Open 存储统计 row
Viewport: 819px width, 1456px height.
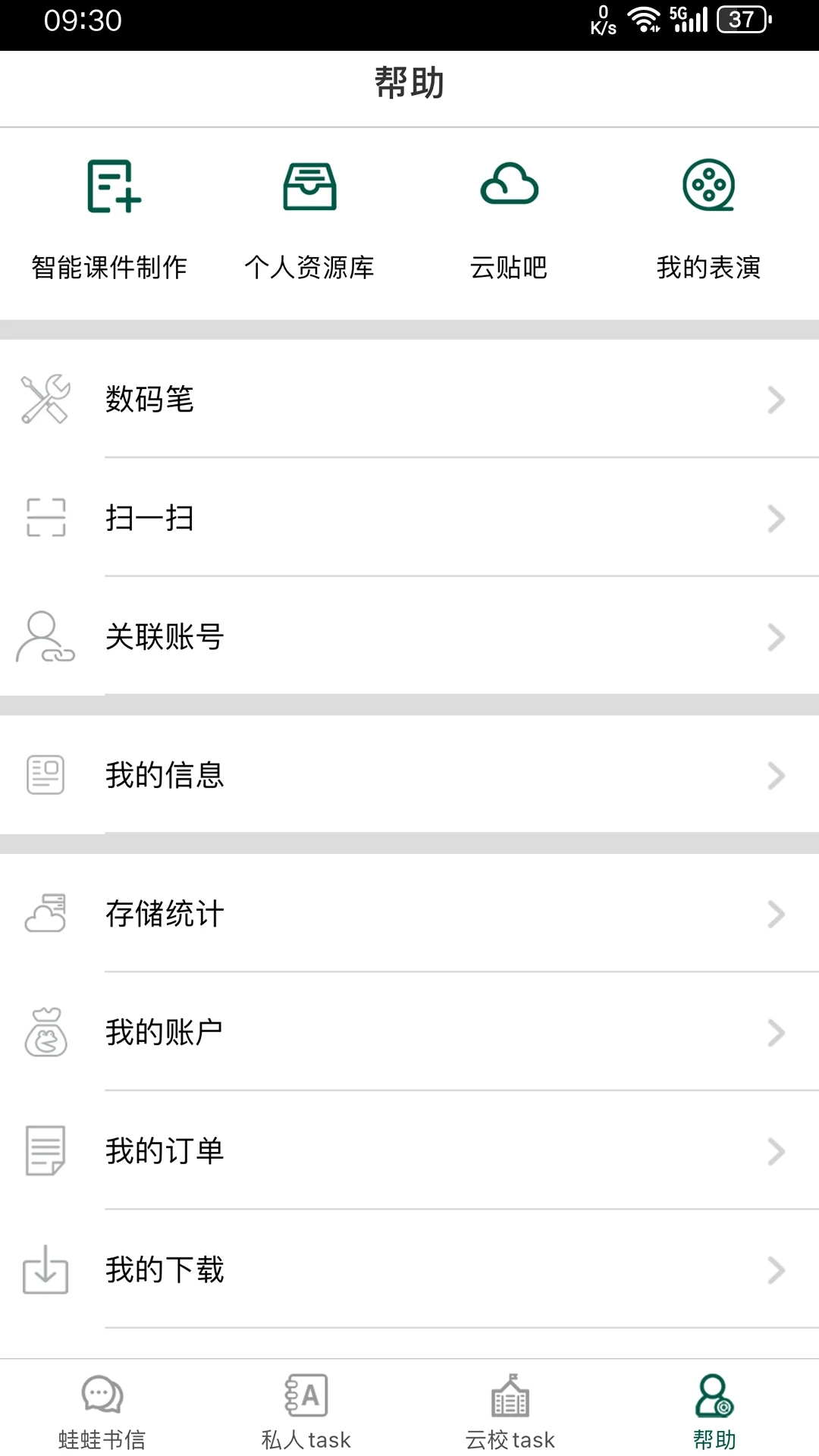[x=409, y=914]
